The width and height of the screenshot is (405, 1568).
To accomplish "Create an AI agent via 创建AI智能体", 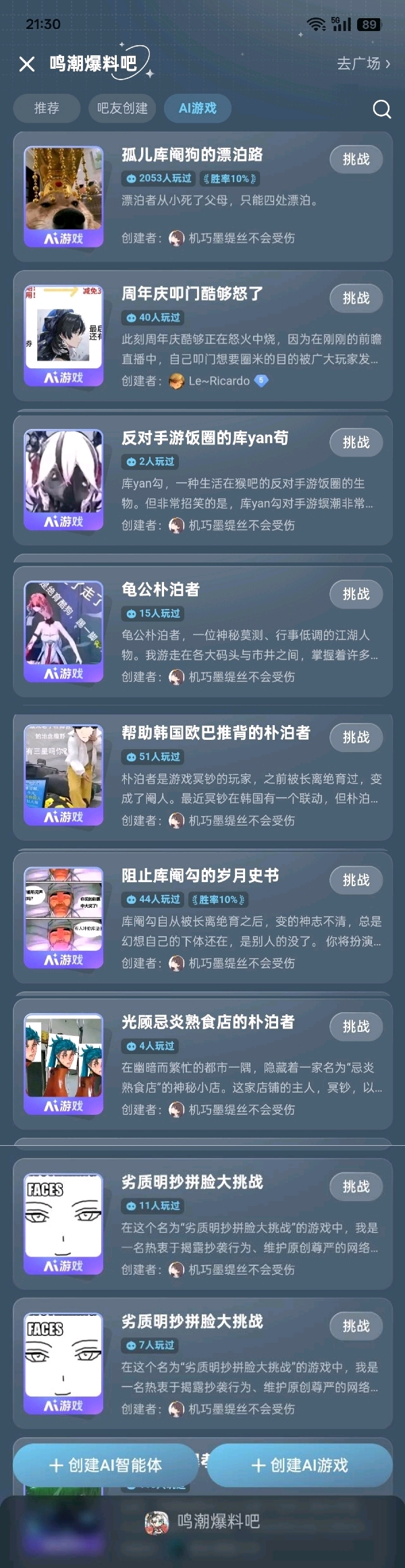I will (x=105, y=1465).
